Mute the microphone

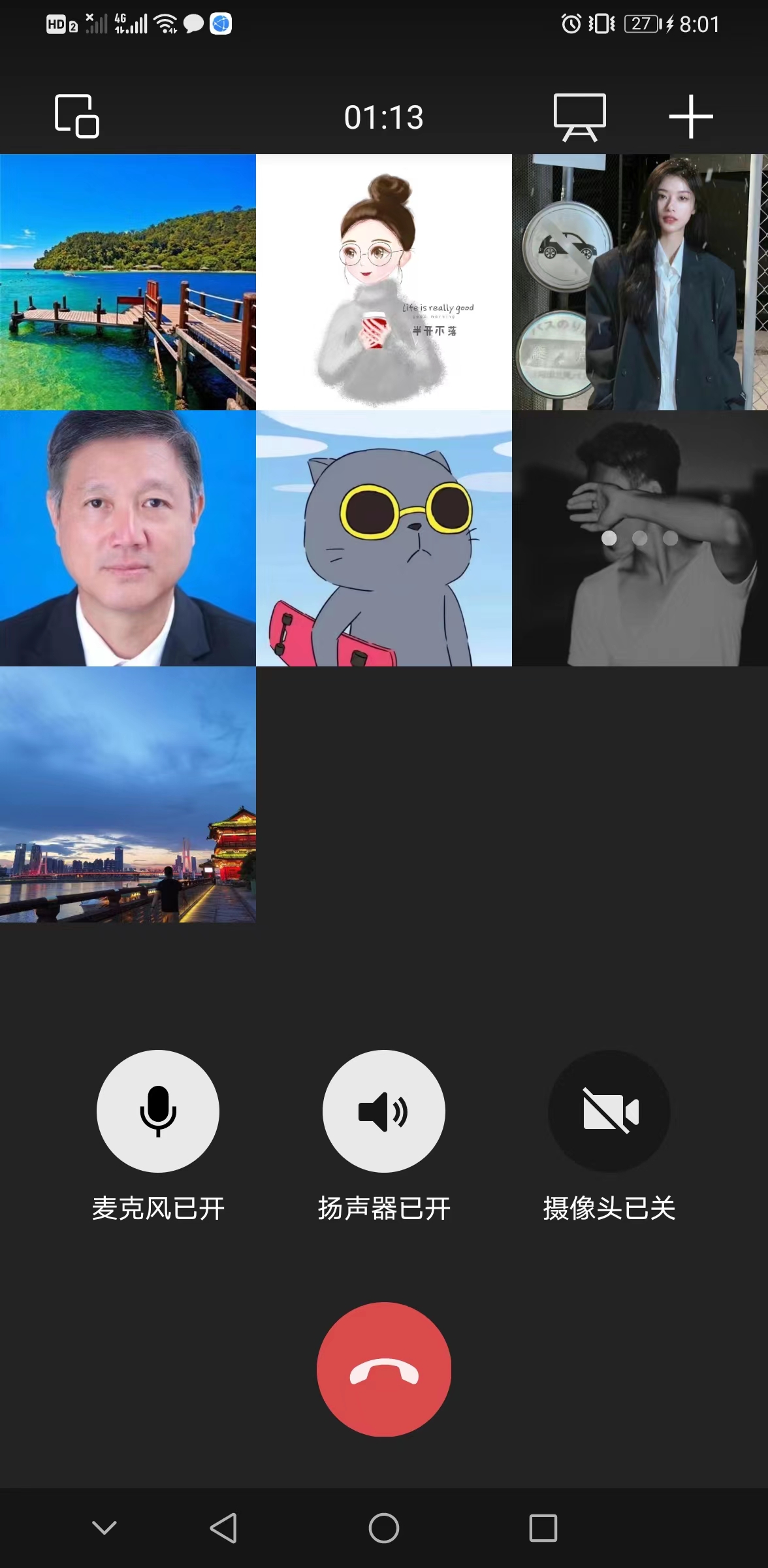158,1111
